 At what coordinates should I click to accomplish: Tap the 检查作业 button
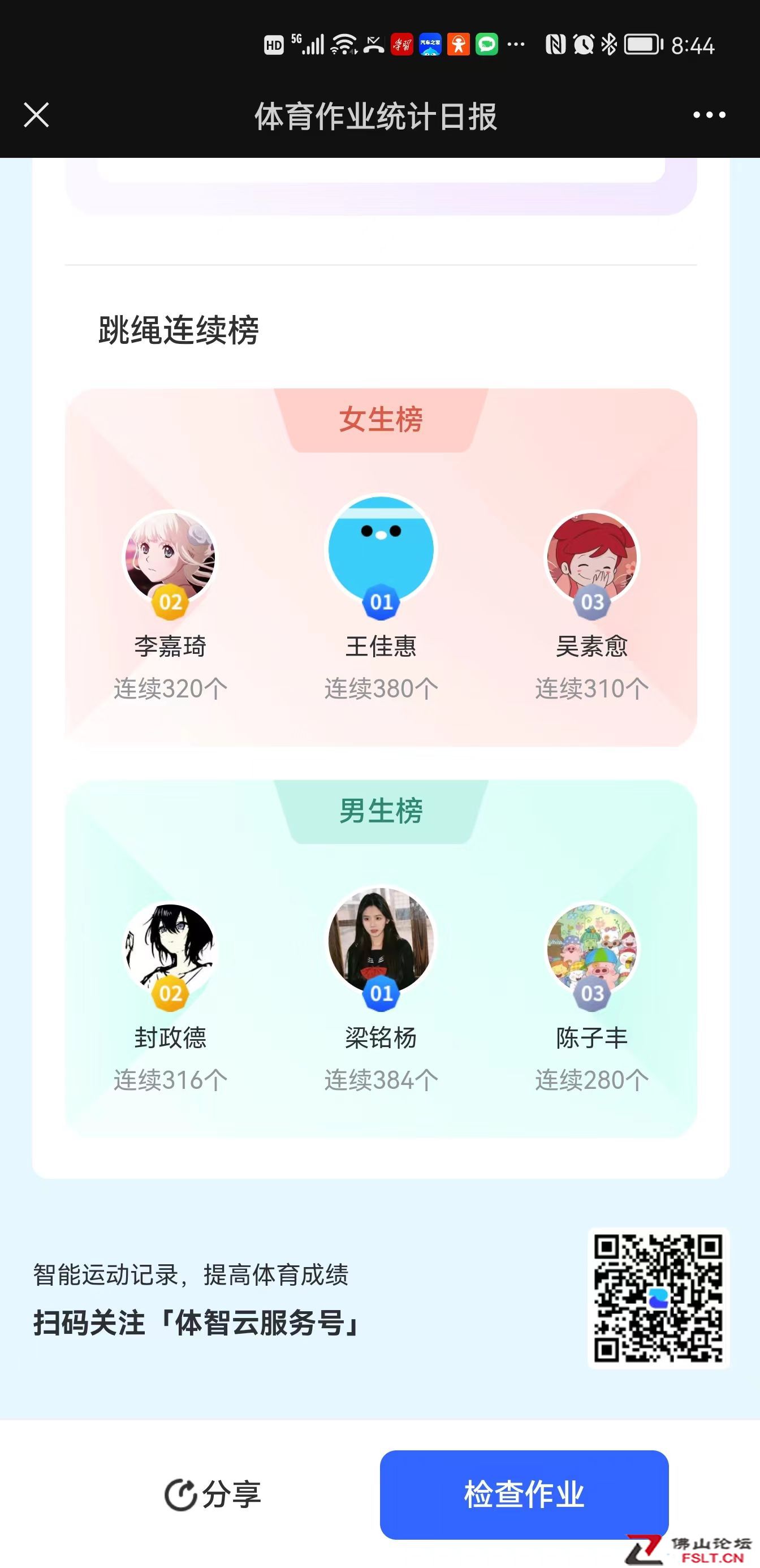(x=524, y=1494)
